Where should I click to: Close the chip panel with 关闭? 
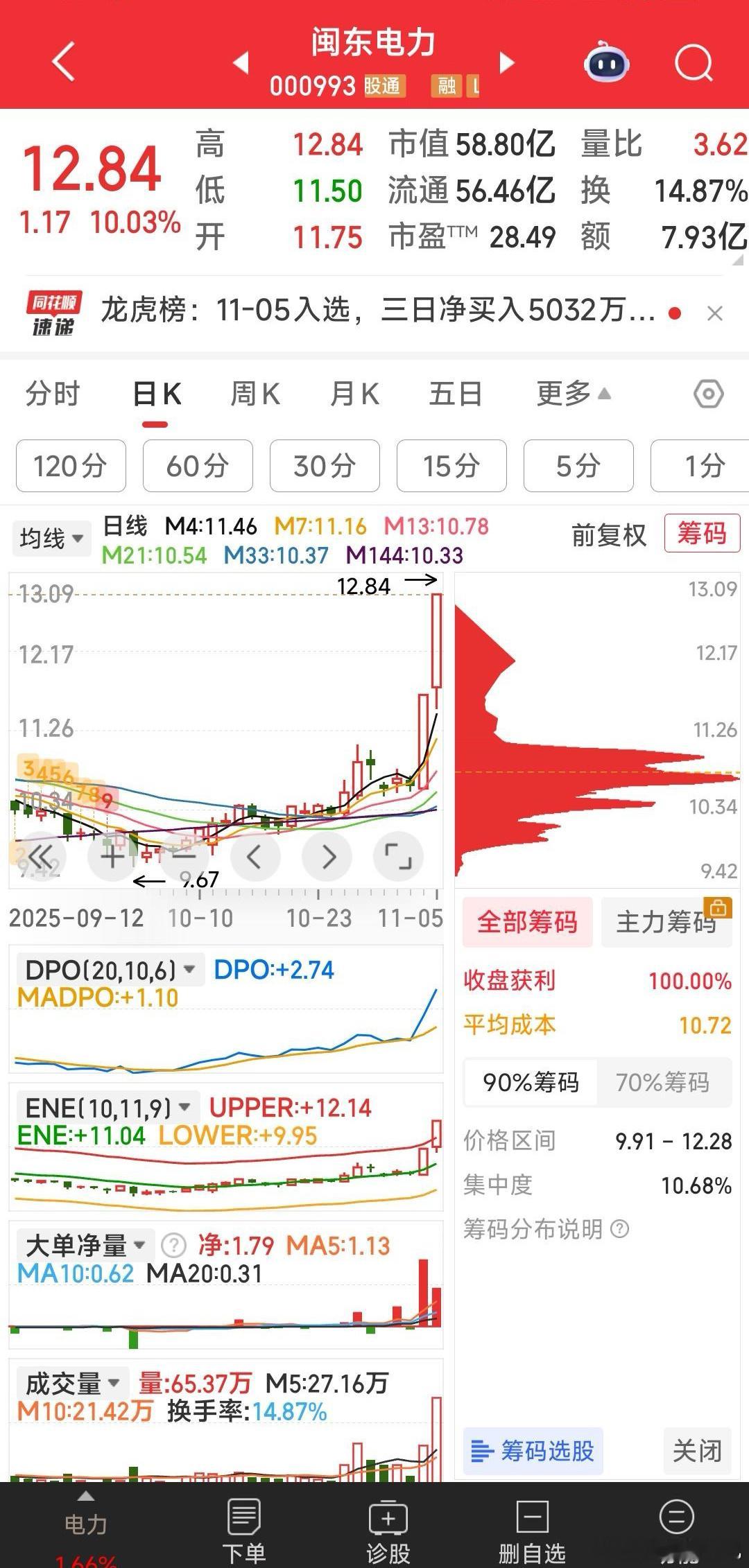[696, 1452]
